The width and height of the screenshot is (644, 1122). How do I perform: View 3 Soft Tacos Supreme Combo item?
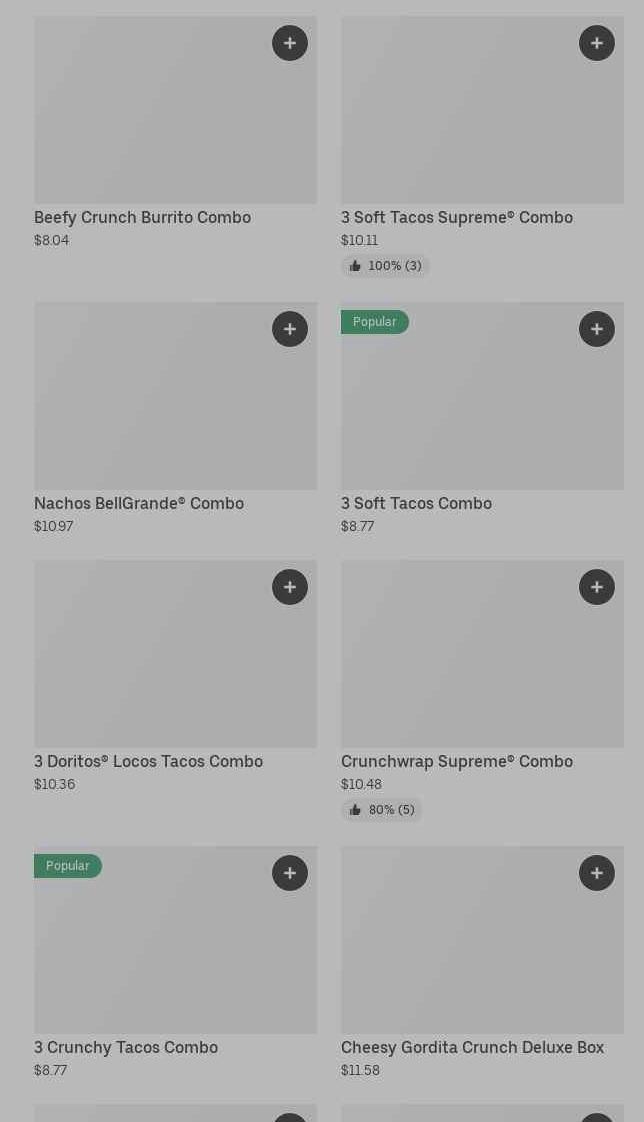pos(456,217)
